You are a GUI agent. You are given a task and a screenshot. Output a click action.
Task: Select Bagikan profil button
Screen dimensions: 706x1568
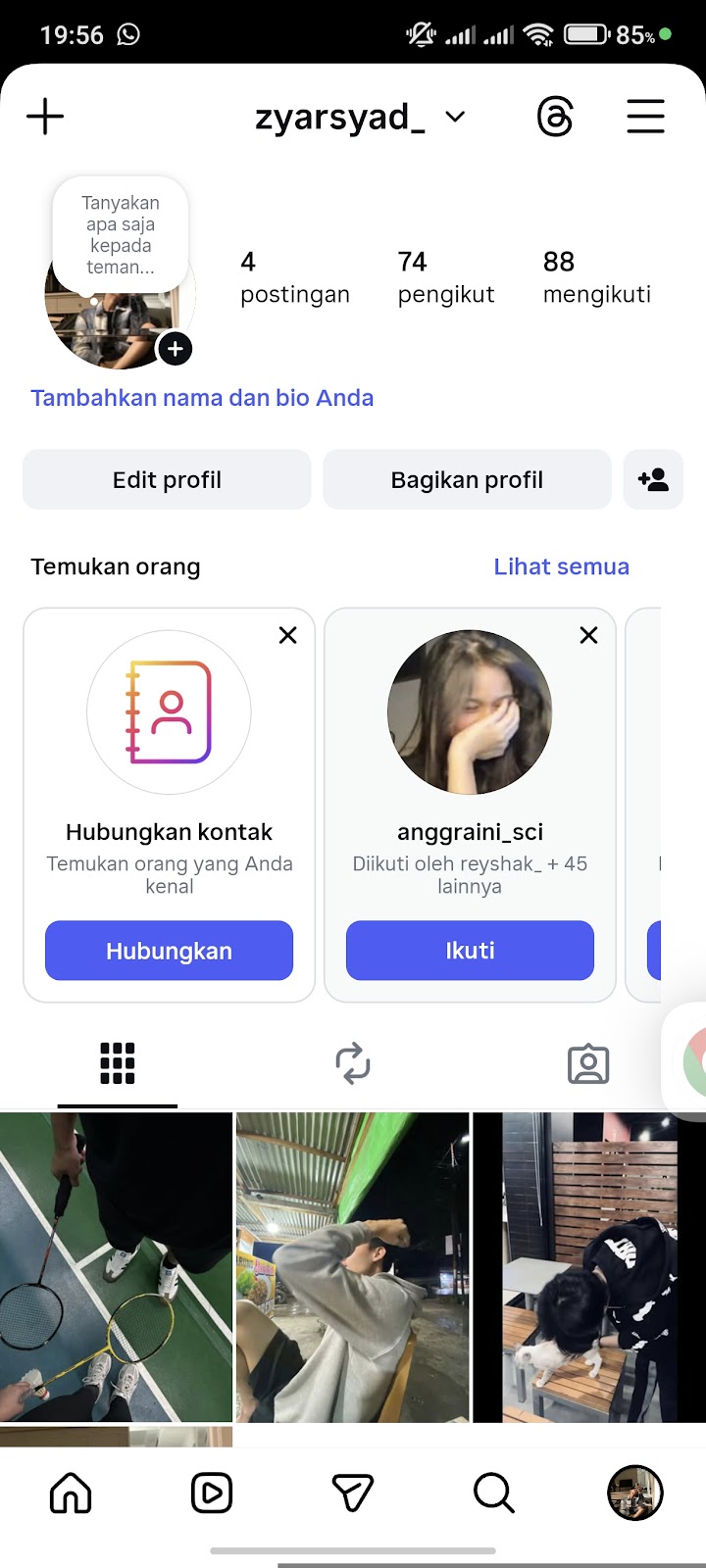coord(467,480)
